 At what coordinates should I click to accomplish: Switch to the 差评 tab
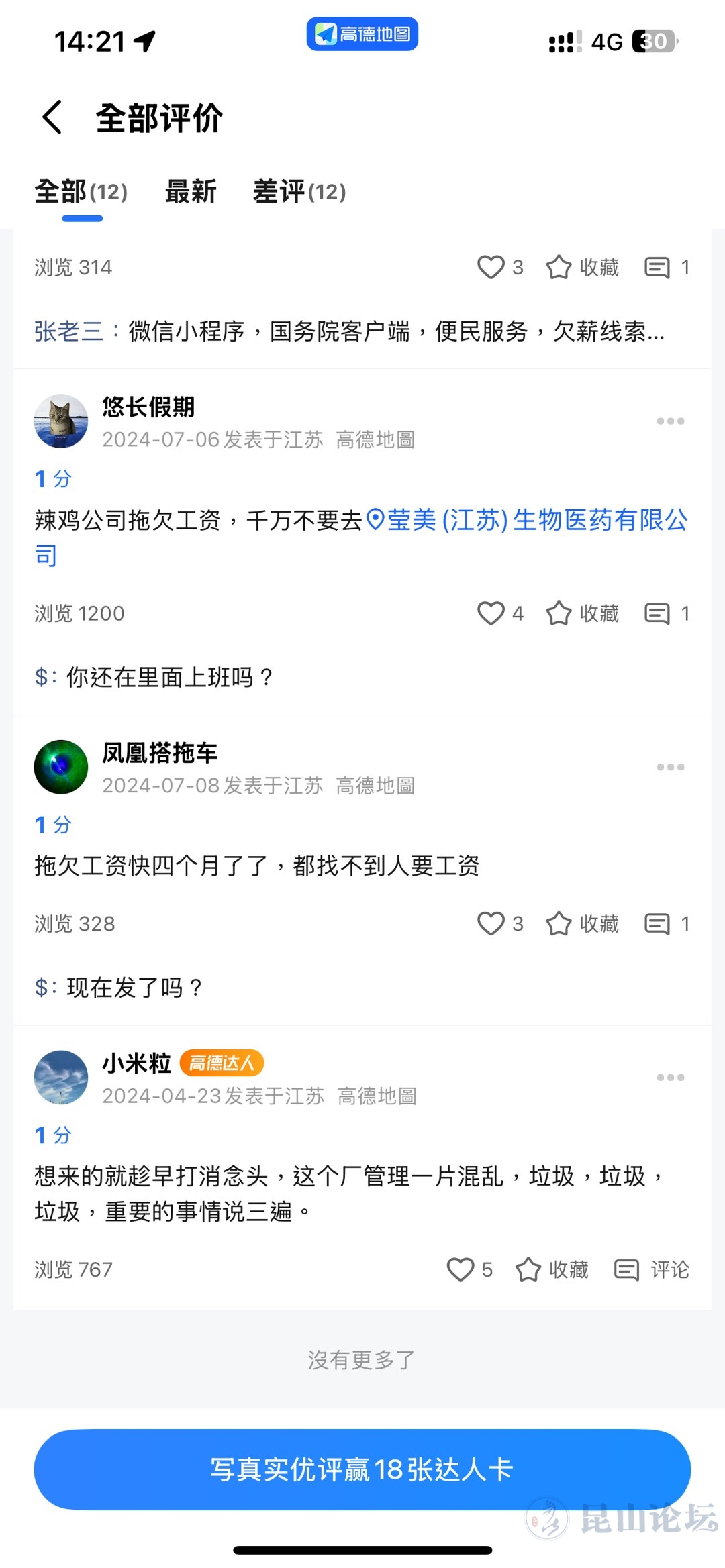pyautogui.click(x=299, y=192)
